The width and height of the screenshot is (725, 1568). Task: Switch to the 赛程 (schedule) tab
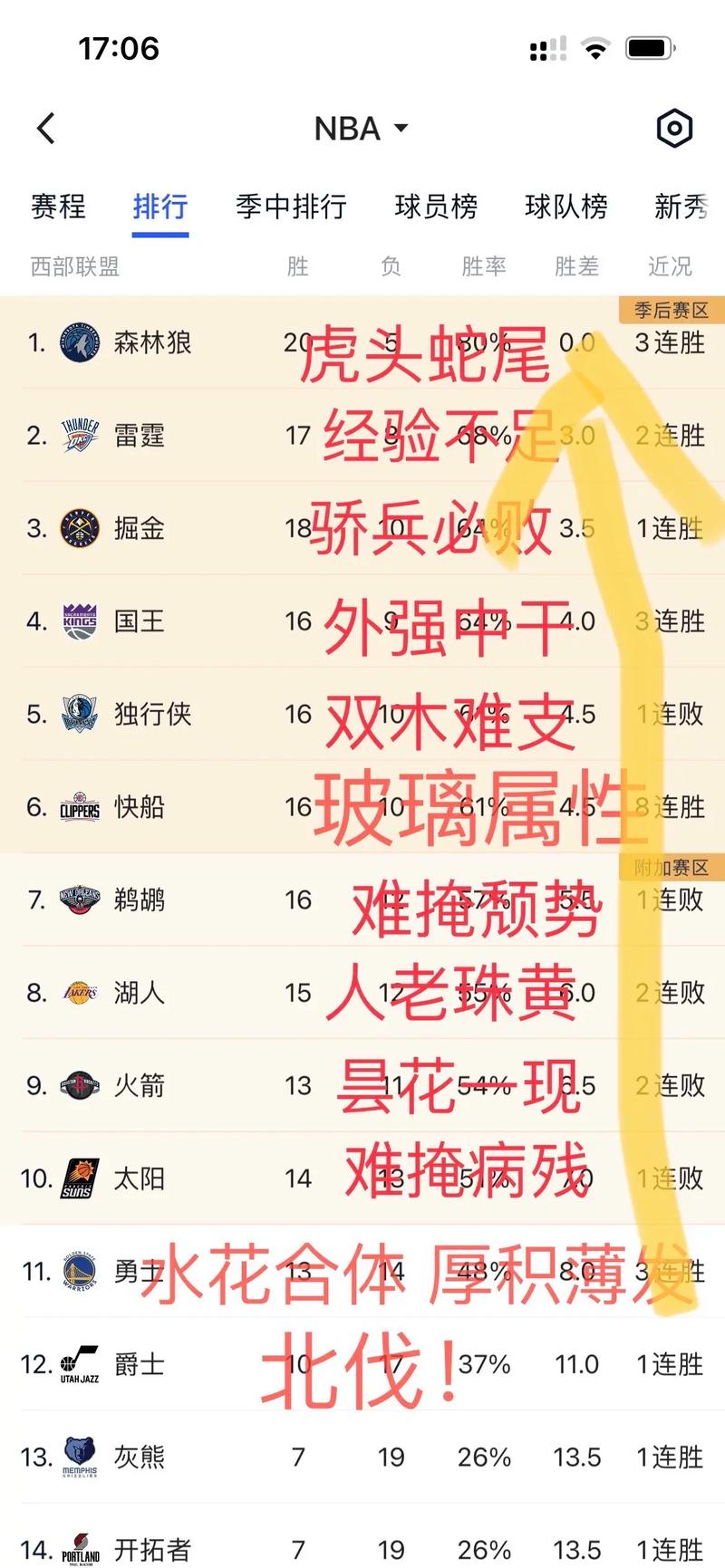(60, 207)
